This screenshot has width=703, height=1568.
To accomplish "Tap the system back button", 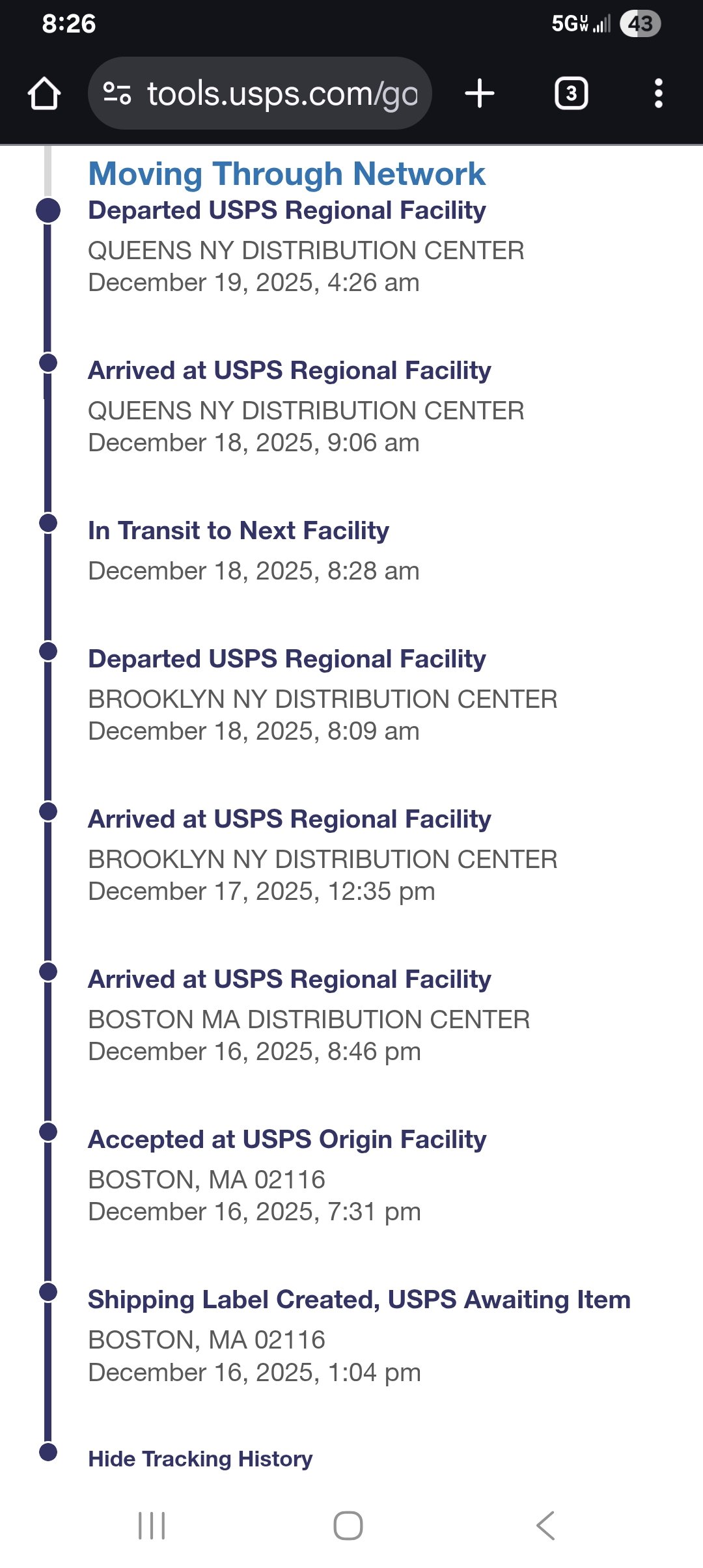I will (545, 1525).
